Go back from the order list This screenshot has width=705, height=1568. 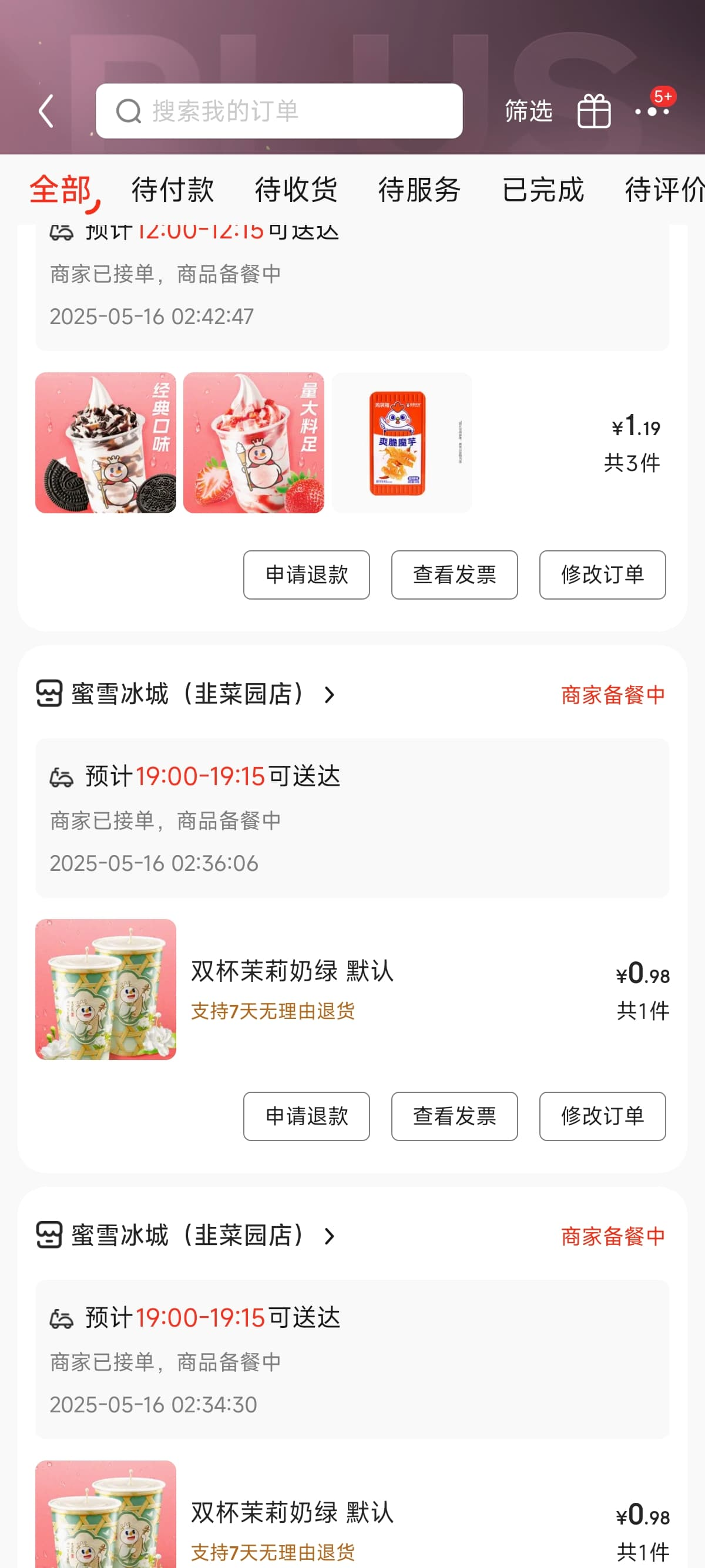[46, 111]
